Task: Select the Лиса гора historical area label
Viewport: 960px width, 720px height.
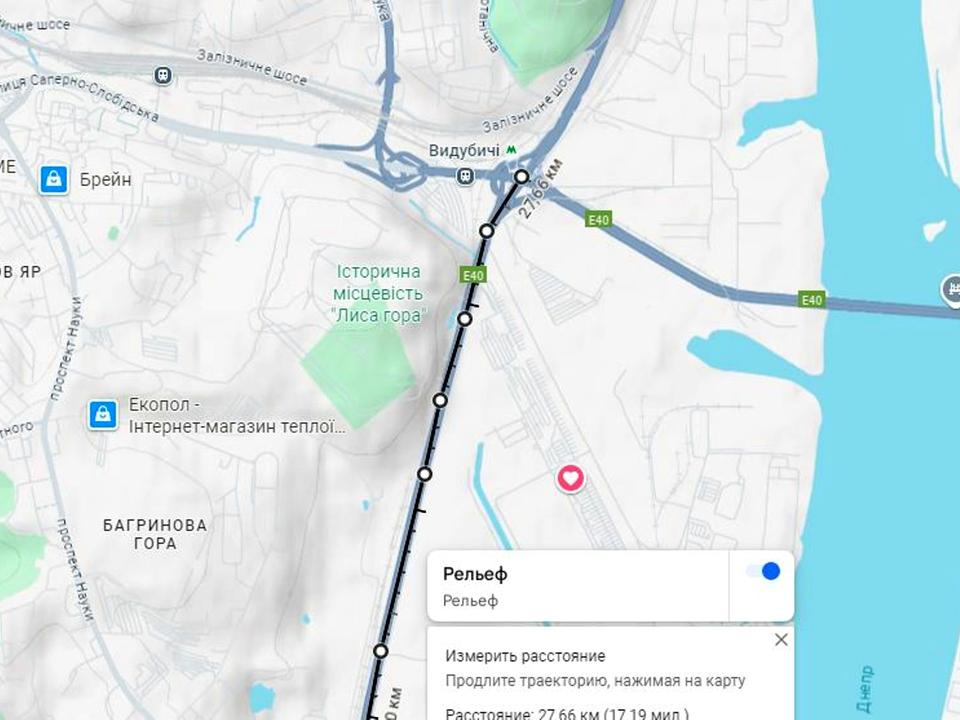Action: click(x=379, y=294)
